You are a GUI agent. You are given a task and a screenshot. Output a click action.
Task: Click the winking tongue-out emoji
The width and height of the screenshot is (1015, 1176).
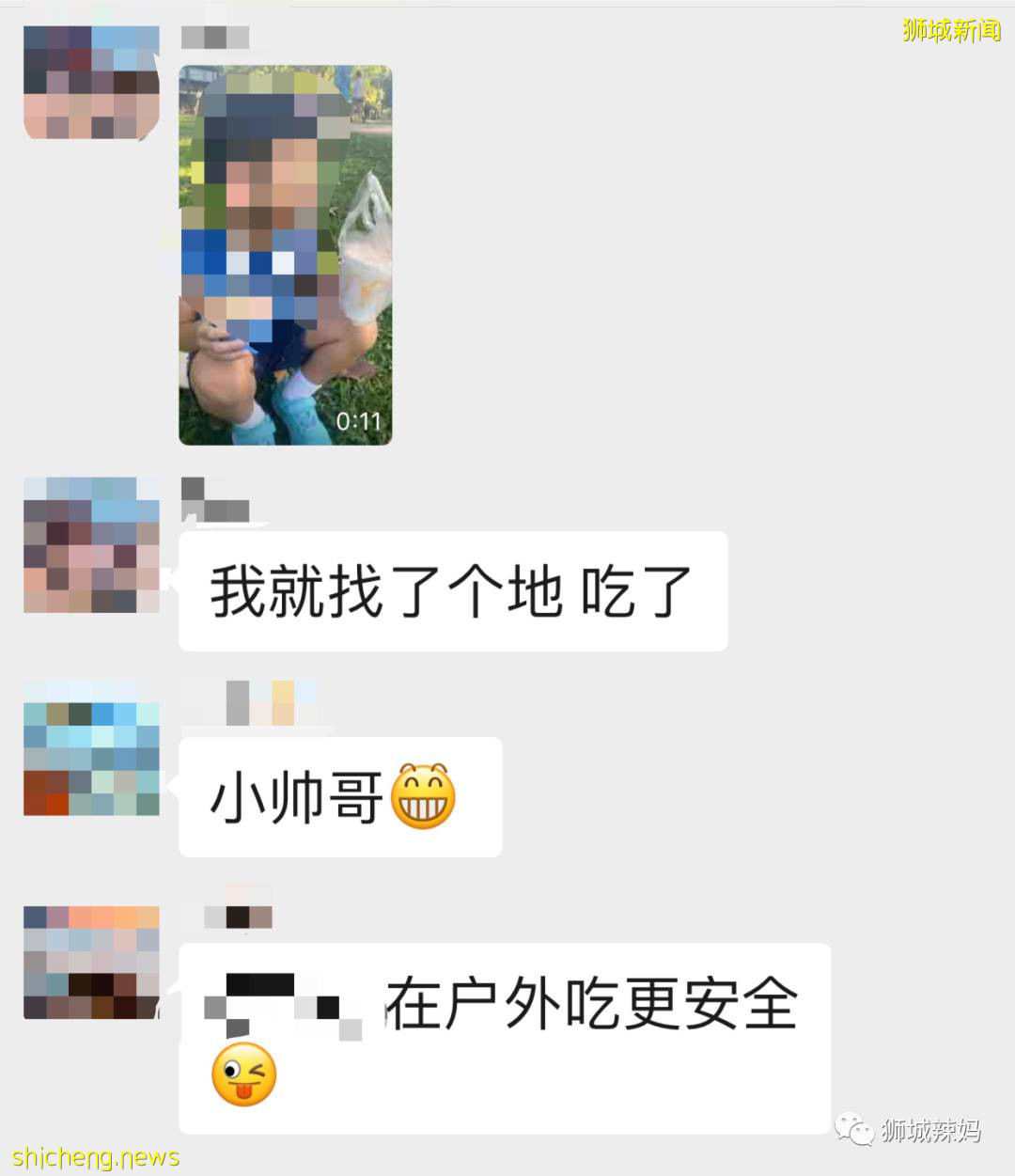pyautogui.click(x=242, y=1074)
